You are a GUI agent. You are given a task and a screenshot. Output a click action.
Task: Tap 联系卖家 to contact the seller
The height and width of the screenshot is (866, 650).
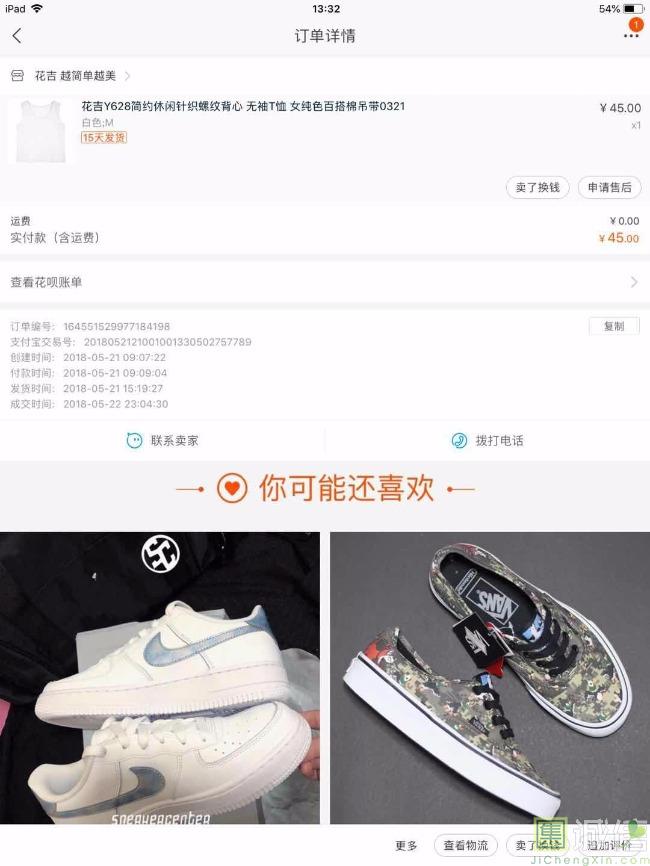click(x=163, y=440)
